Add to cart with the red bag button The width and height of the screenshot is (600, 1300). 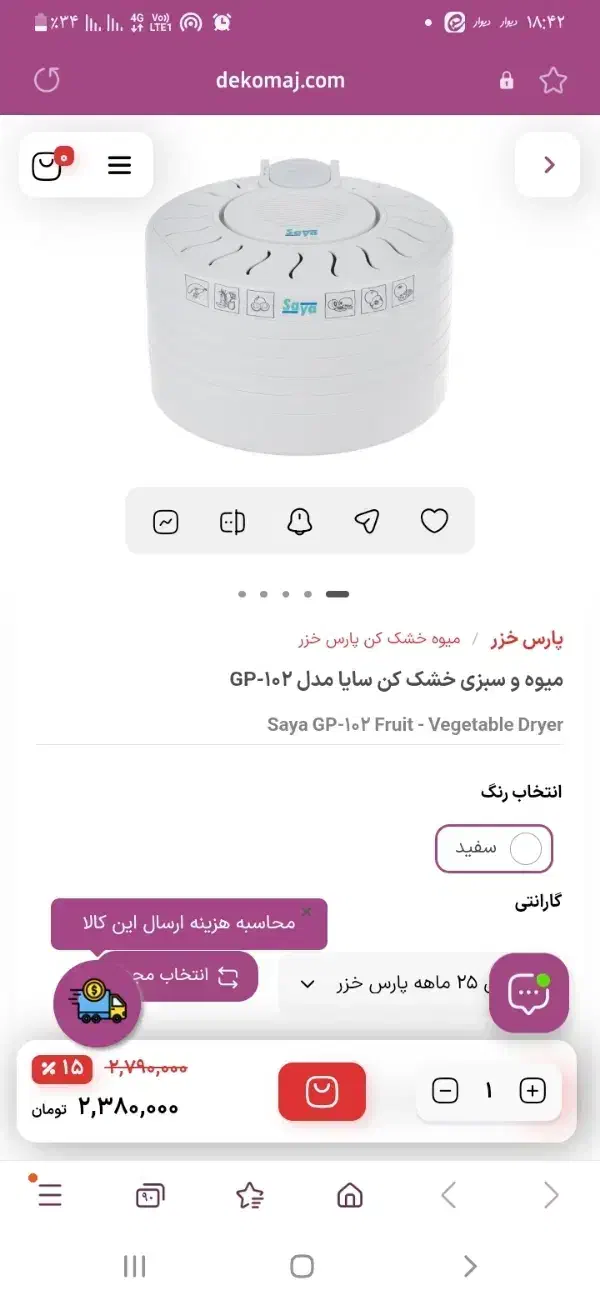[322, 1091]
